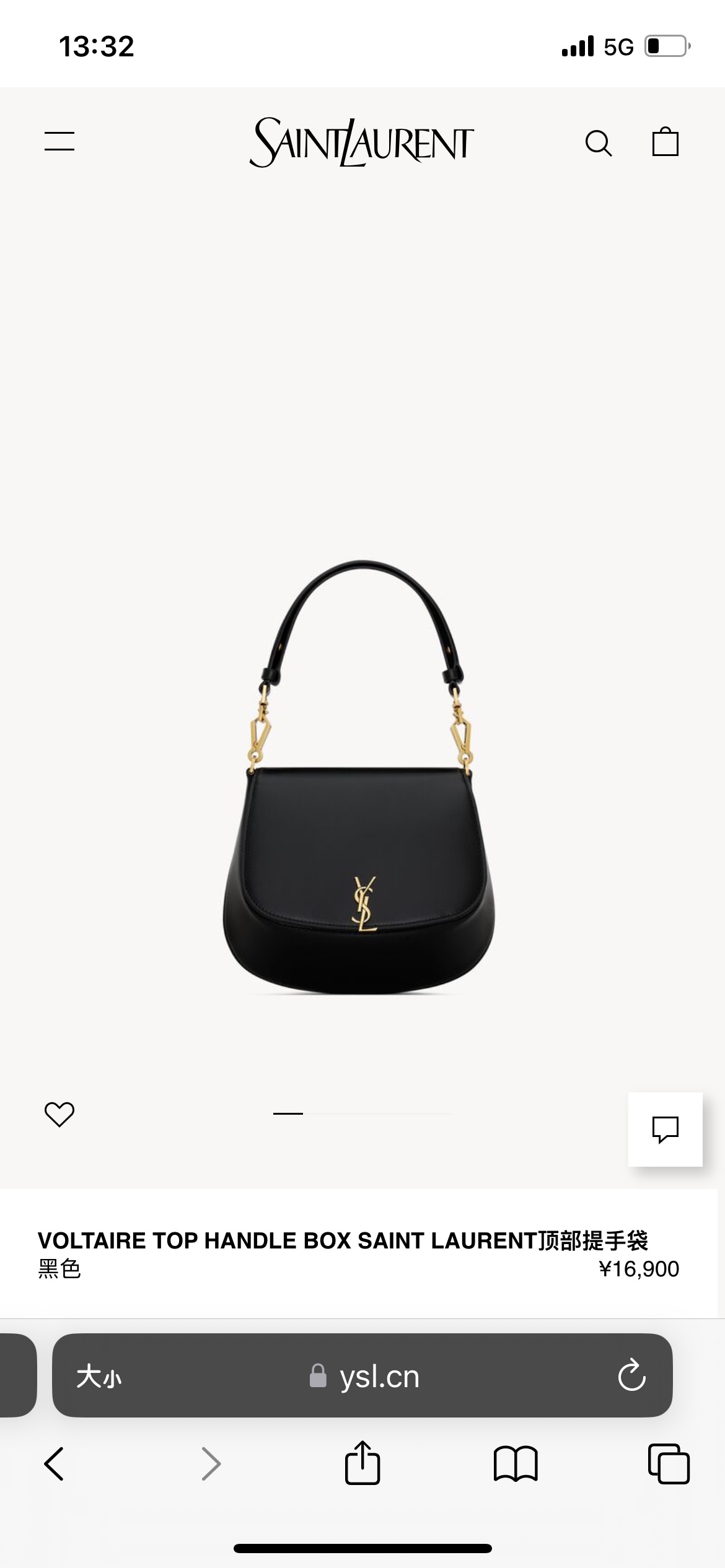Go to the Saint Laurent homepage logo
This screenshot has height=1568, width=725.
coord(362,142)
